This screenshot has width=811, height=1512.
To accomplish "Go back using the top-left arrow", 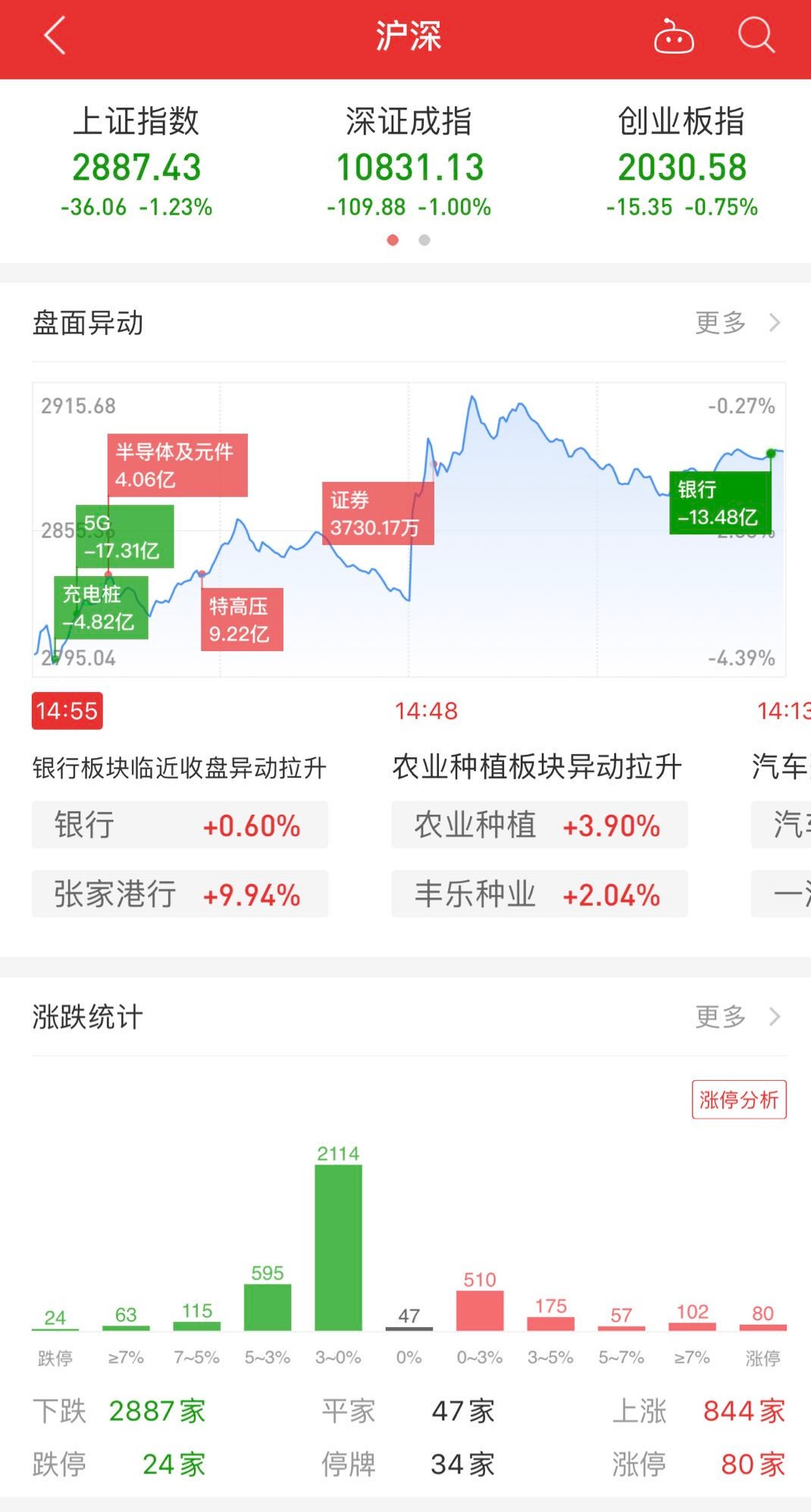I will pos(55,36).
